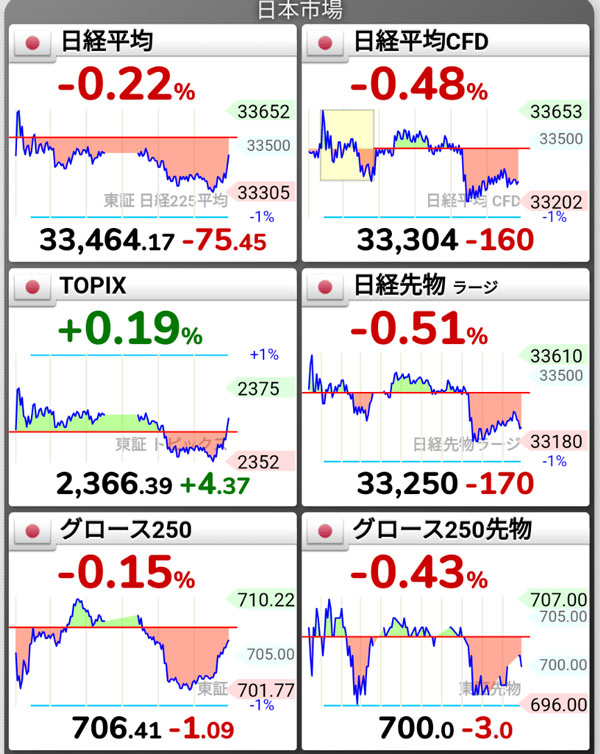Tap the グロース250 index card
600x754 pixels.
[152, 630]
